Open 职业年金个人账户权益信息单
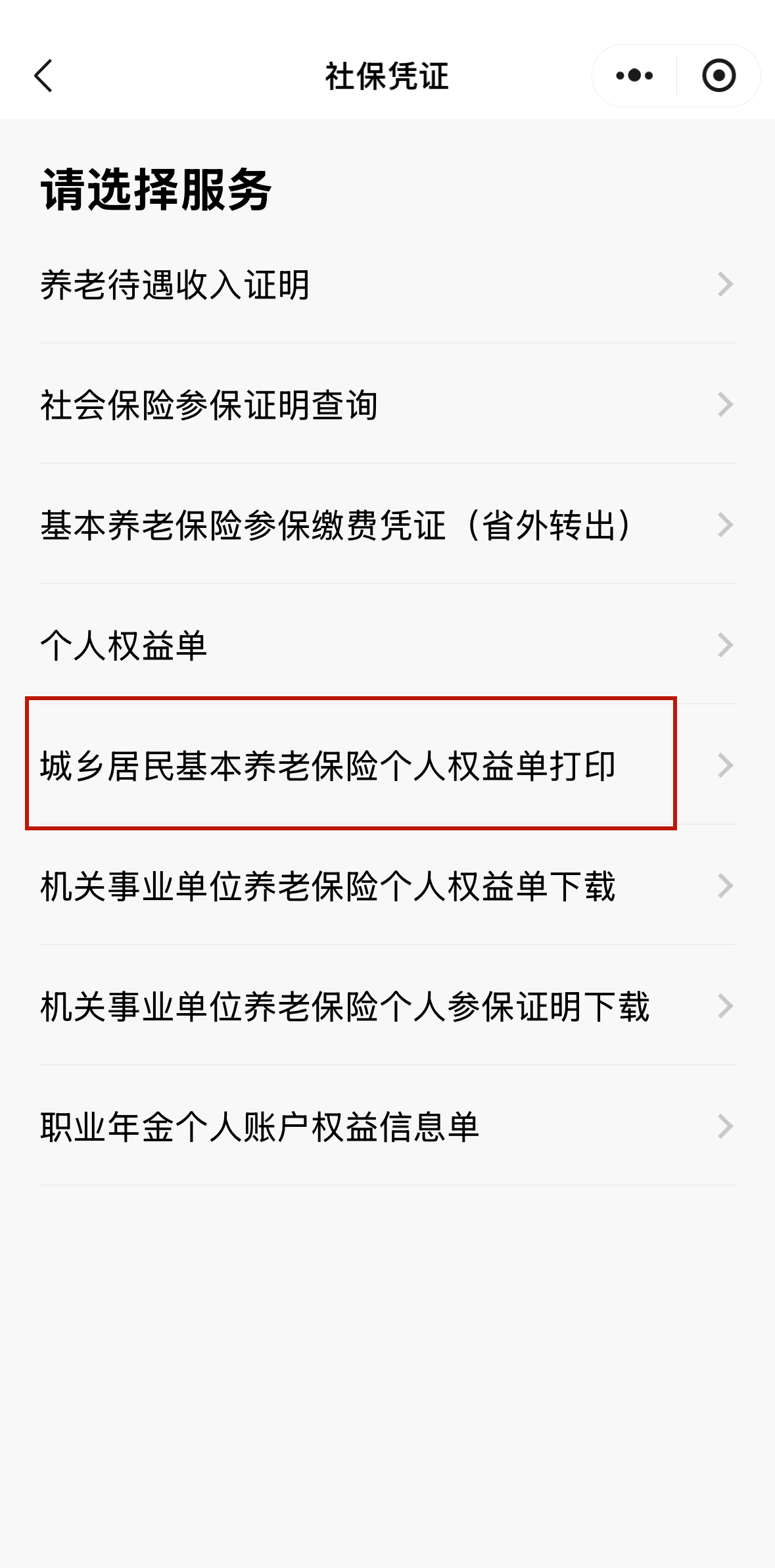This screenshot has width=775, height=1568. click(x=387, y=1126)
